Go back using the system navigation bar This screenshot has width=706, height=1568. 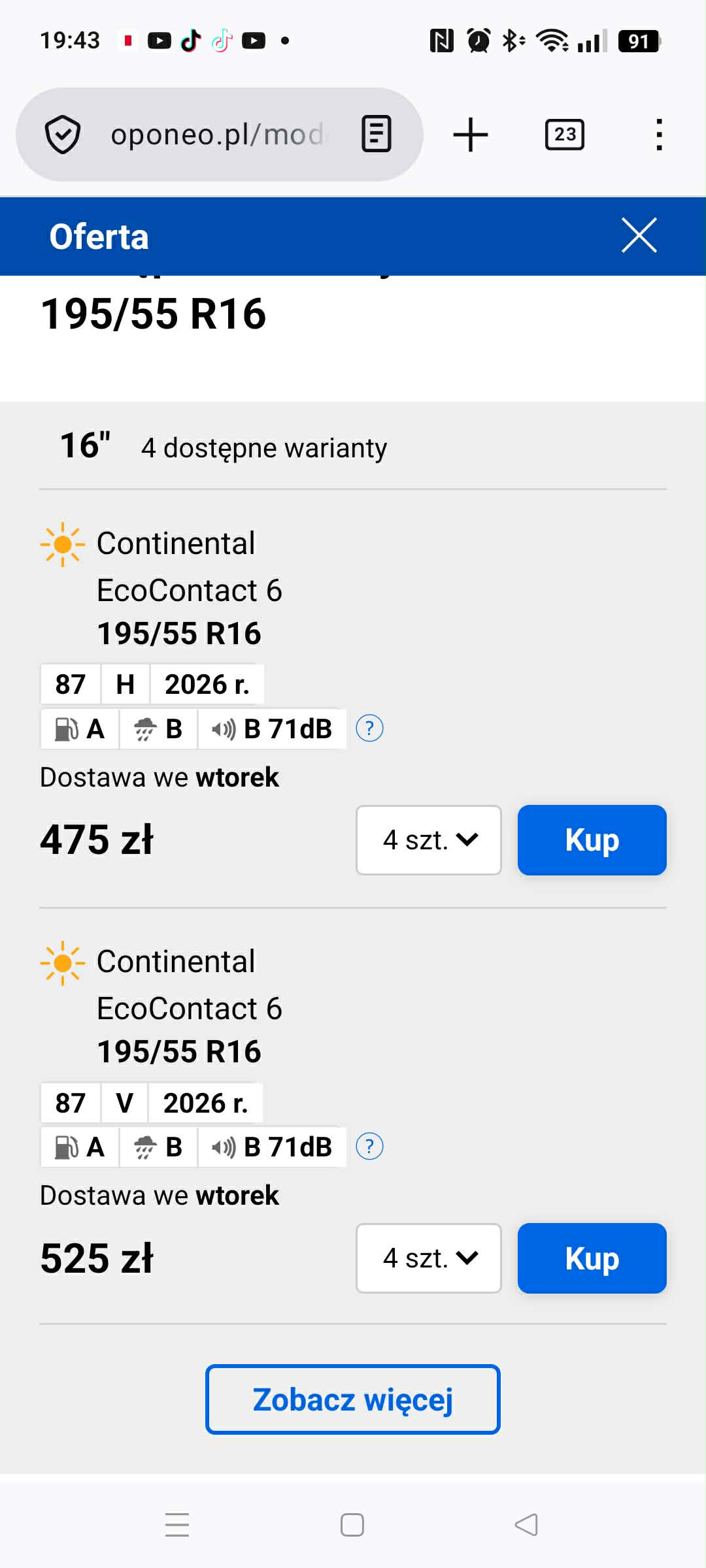point(526,1525)
